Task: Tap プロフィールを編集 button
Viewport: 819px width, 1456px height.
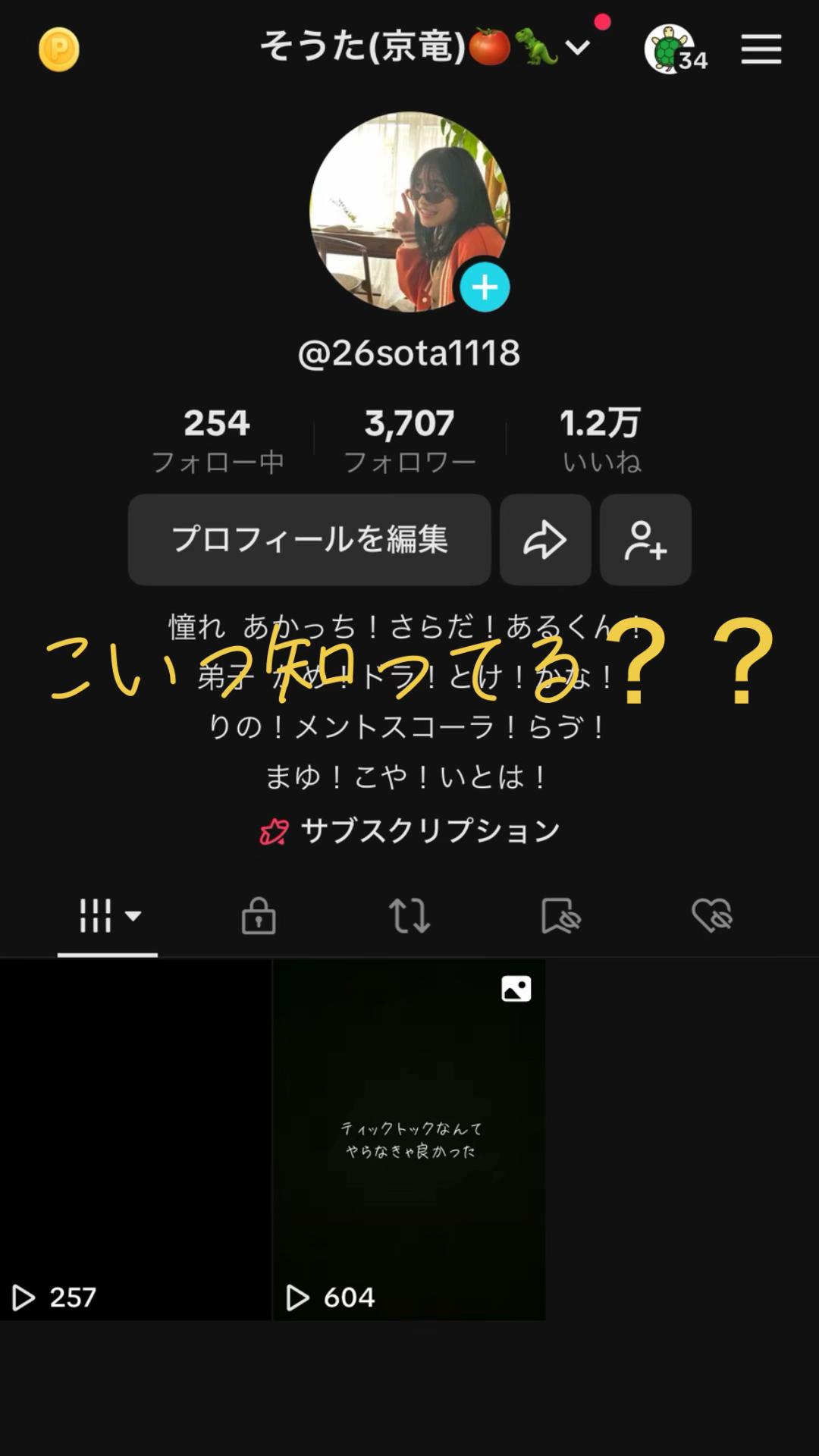Action: coord(309,539)
